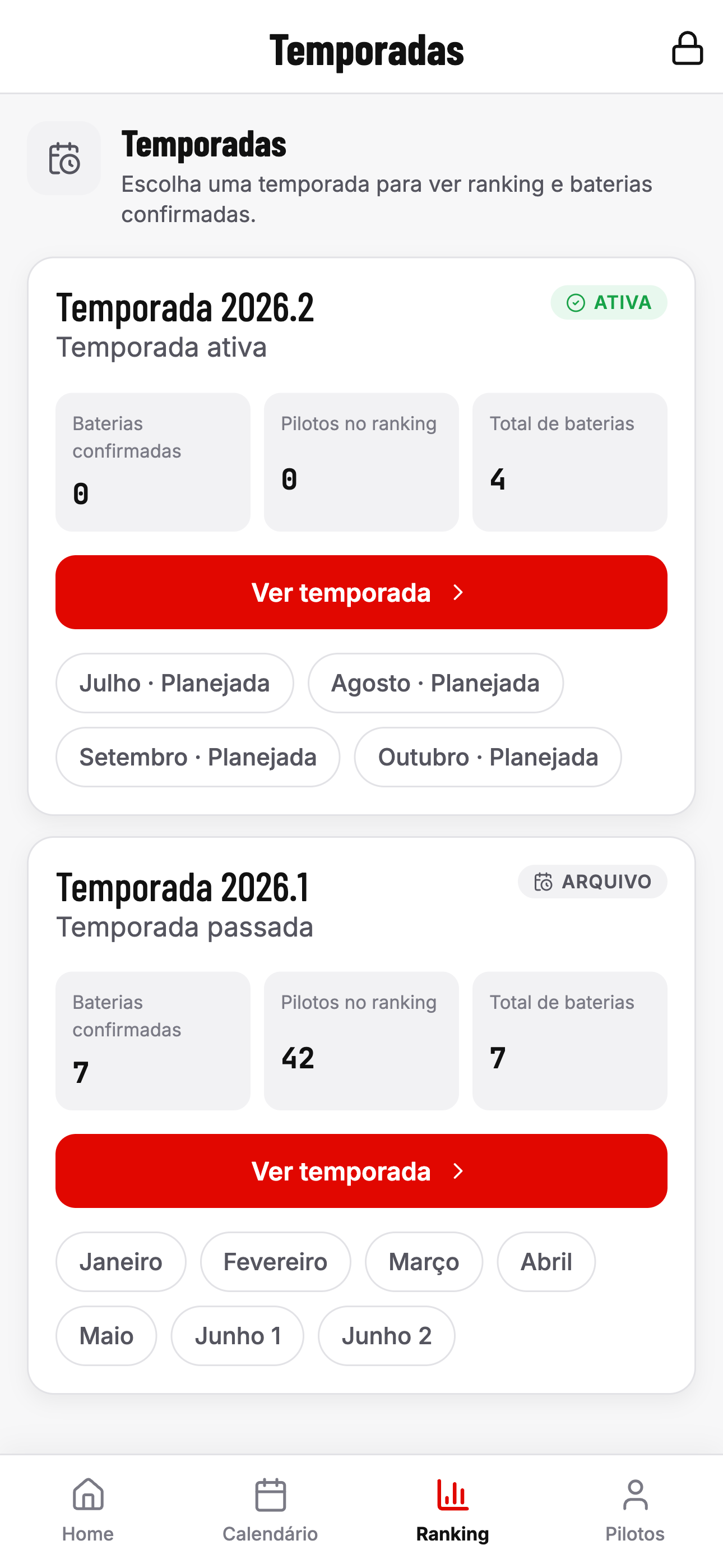Select the Agosto · Planejada chip
723x1568 pixels.
click(x=435, y=683)
